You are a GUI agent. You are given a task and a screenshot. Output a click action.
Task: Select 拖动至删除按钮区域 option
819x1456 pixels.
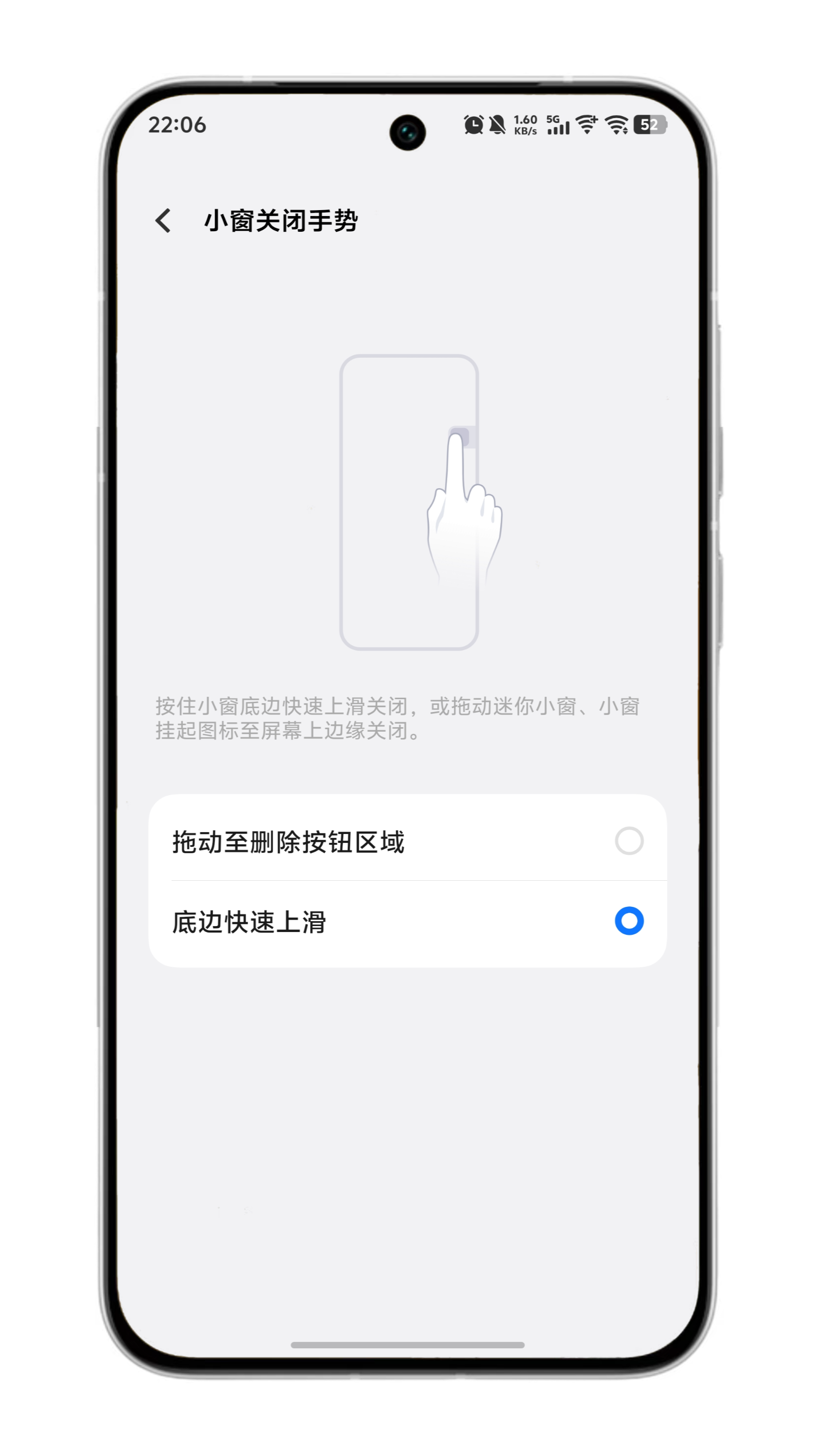pyautogui.click(x=629, y=841)
